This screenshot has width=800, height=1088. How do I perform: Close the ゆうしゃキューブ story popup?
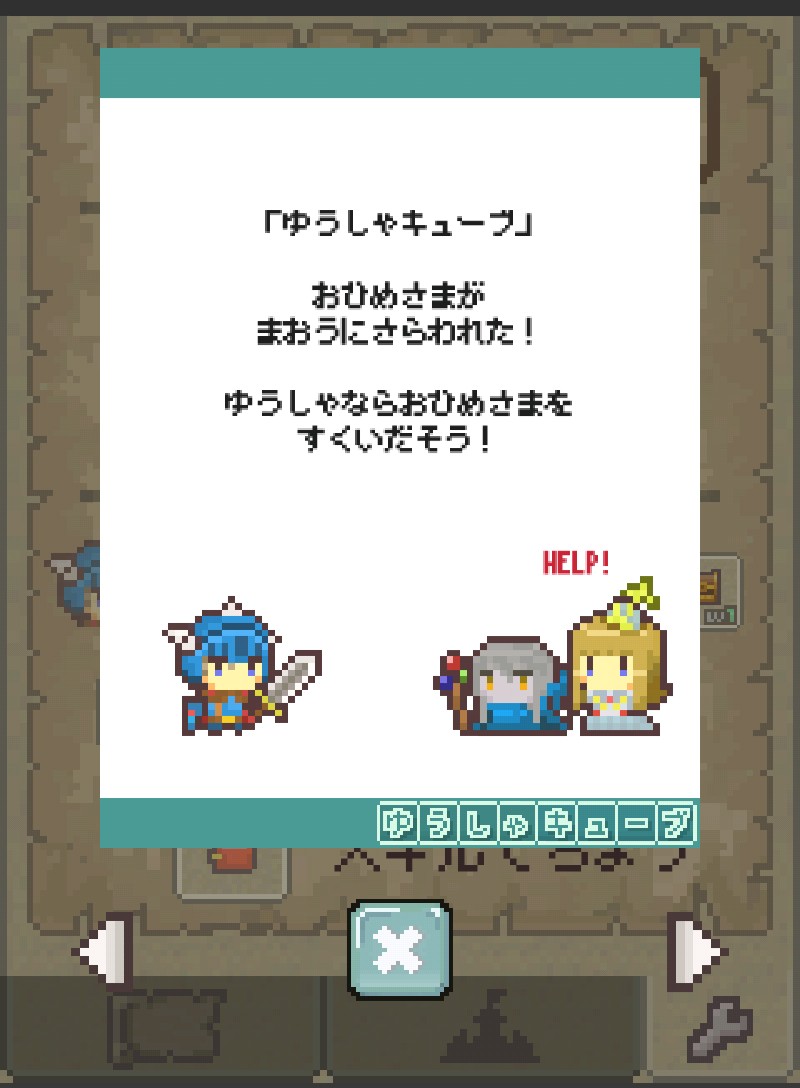[399, 949]
